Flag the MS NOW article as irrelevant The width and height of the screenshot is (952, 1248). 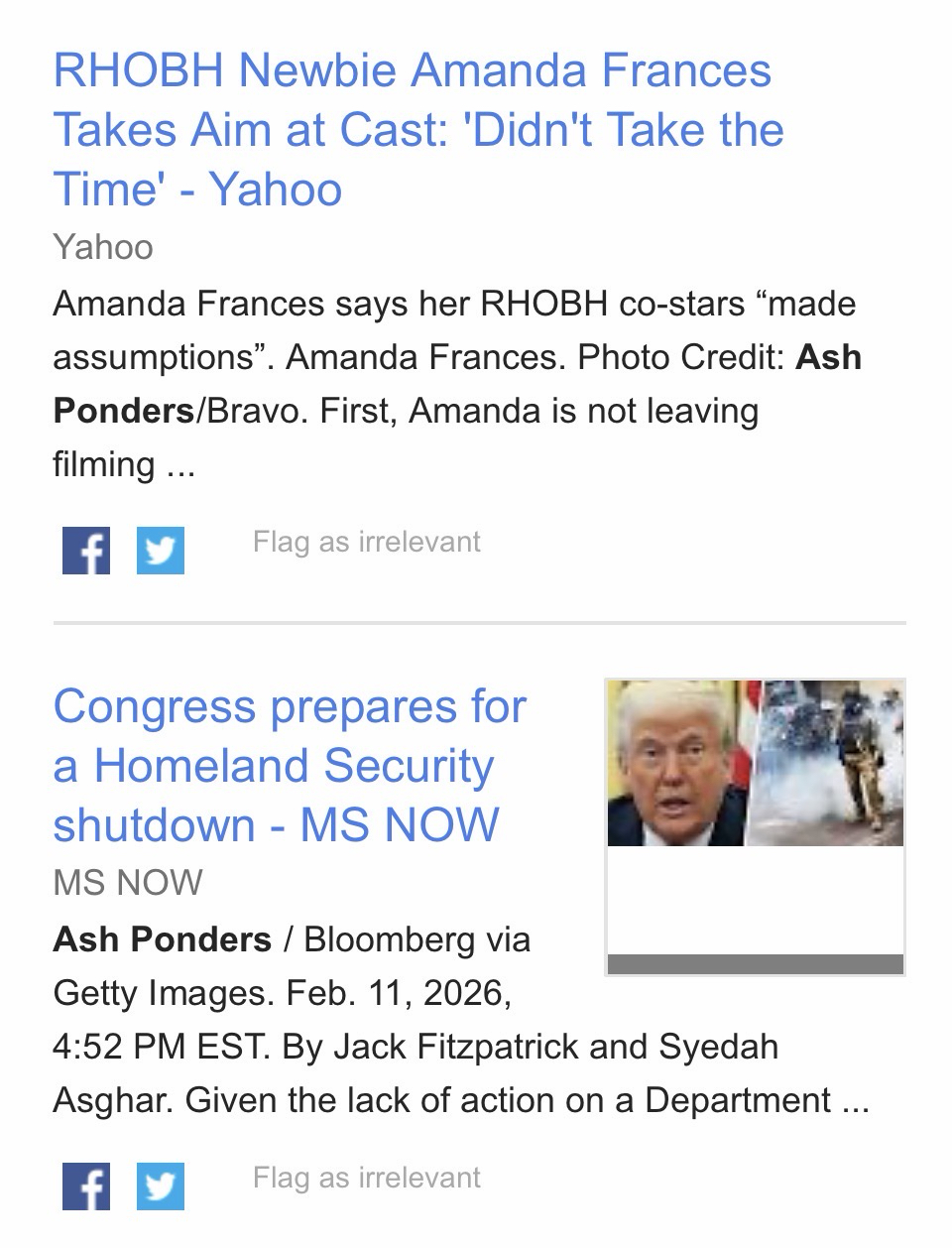366,1178
